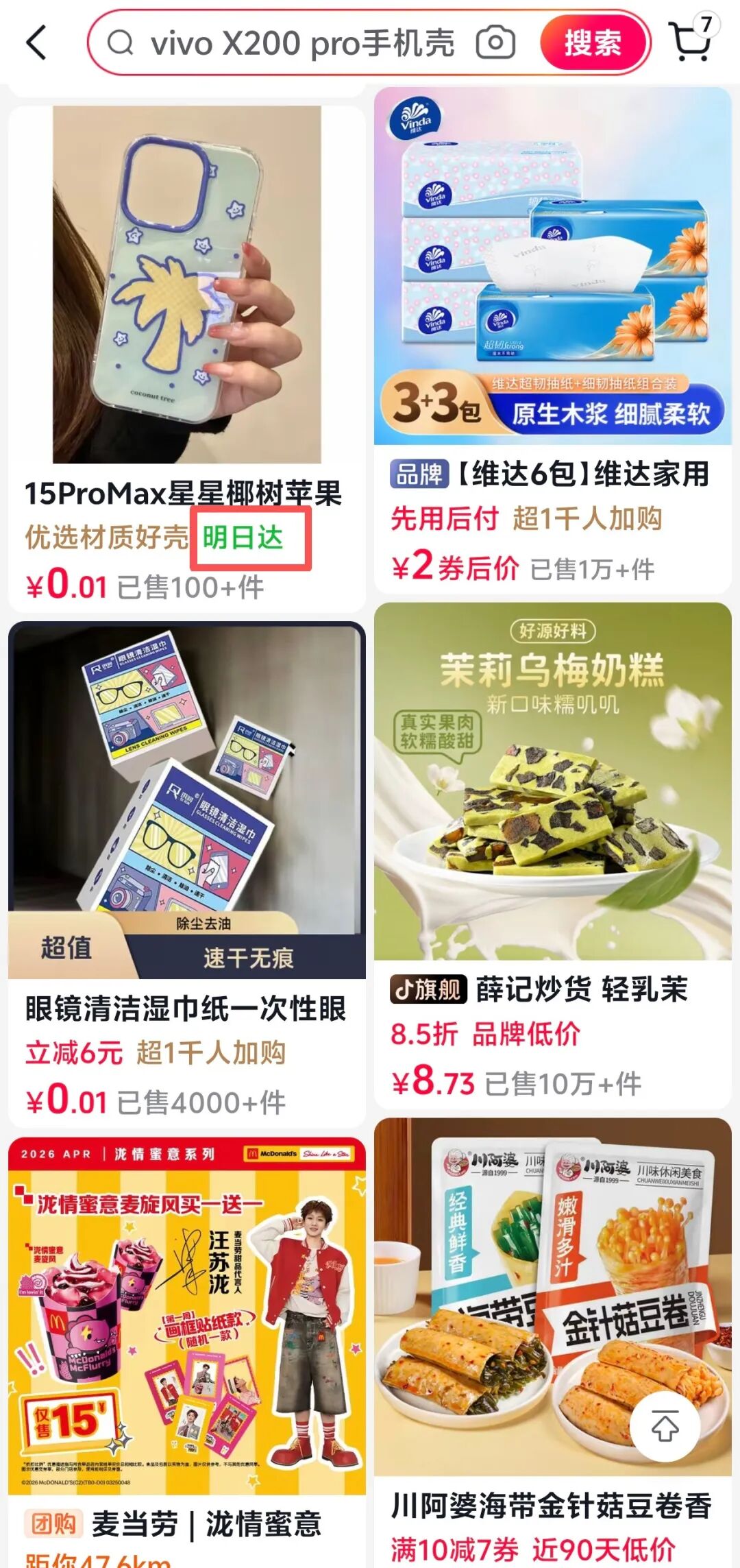Go back using the top-left arrow

[x=37, y=43]
